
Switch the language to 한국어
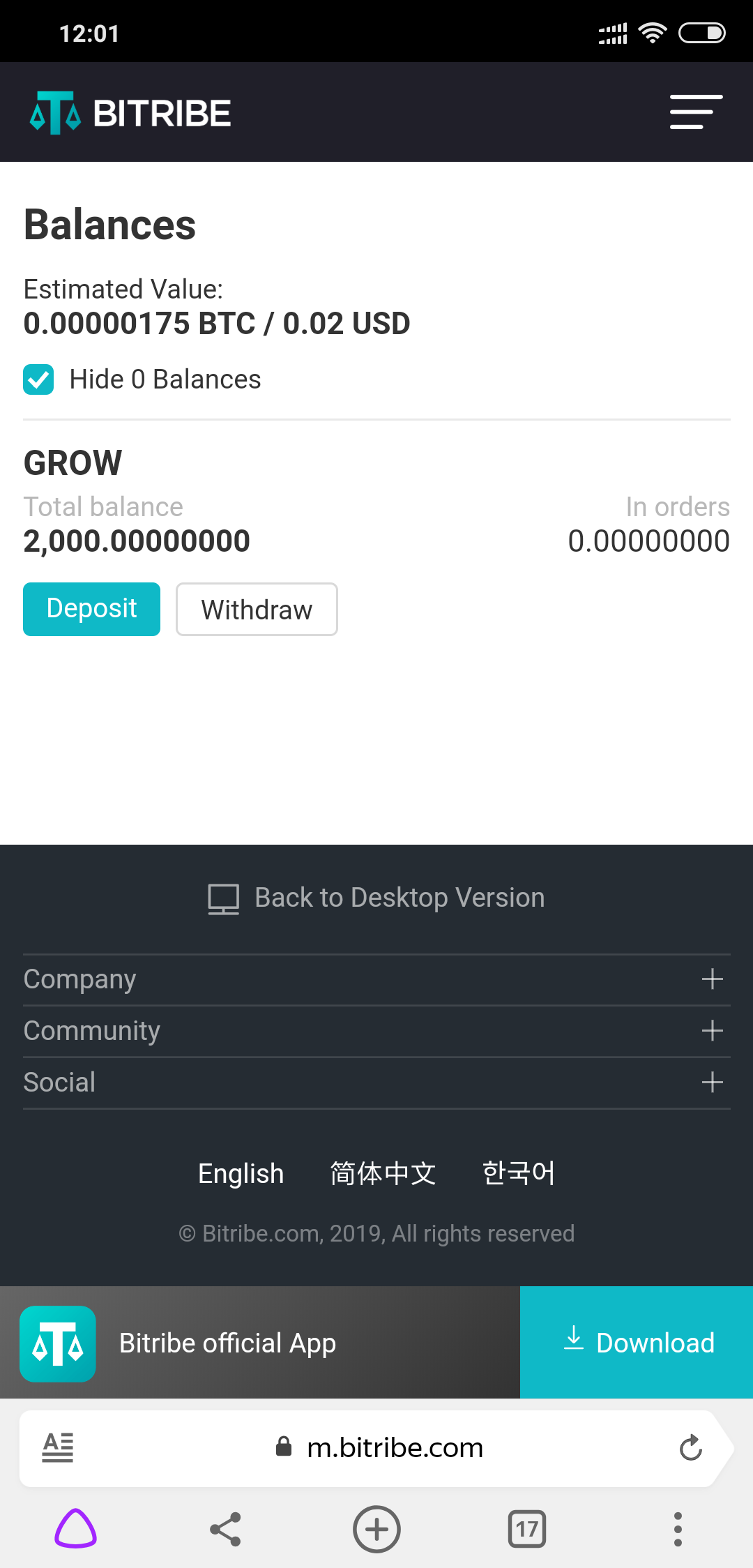(x=519, y=1174)
